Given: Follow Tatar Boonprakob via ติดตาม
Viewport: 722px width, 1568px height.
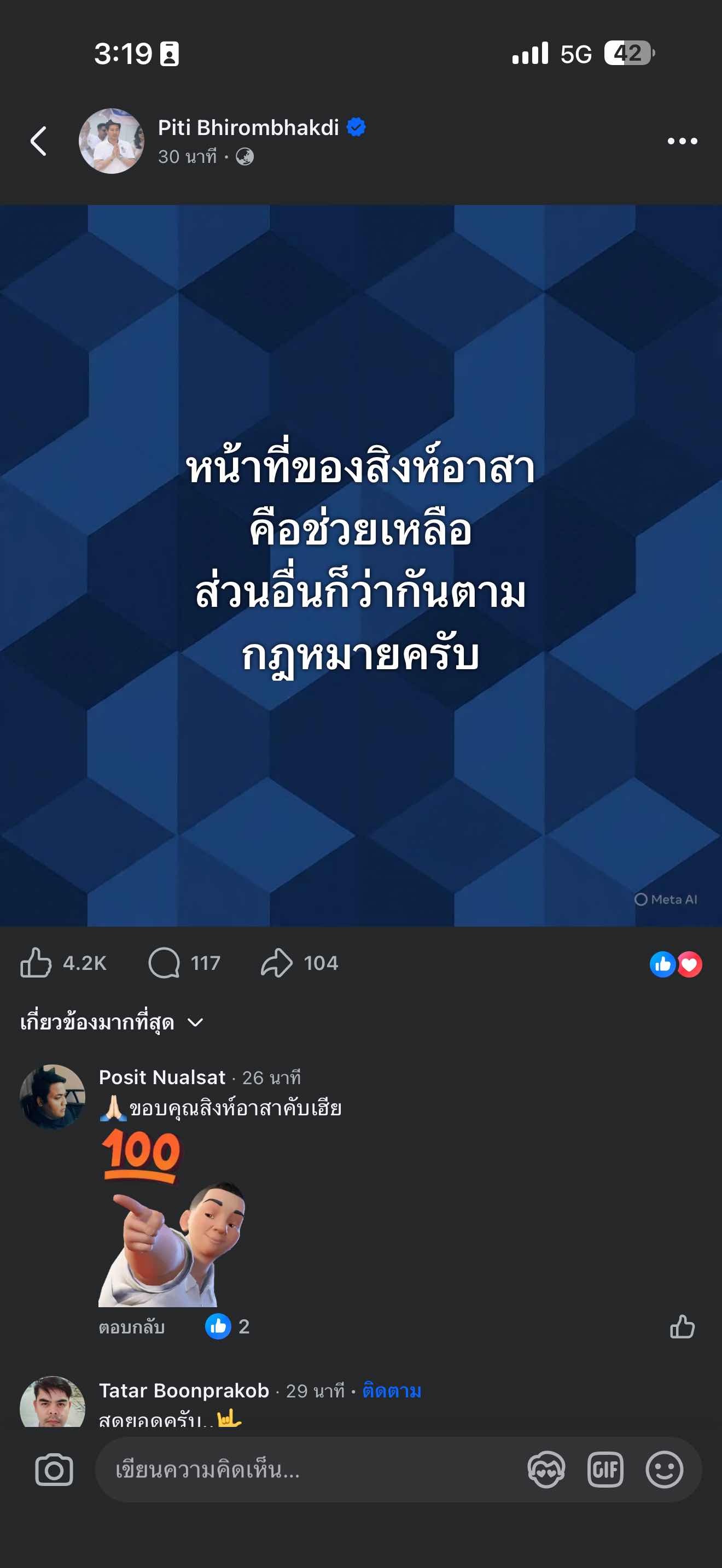Looking at the screenshot, I should [392, 1391].
